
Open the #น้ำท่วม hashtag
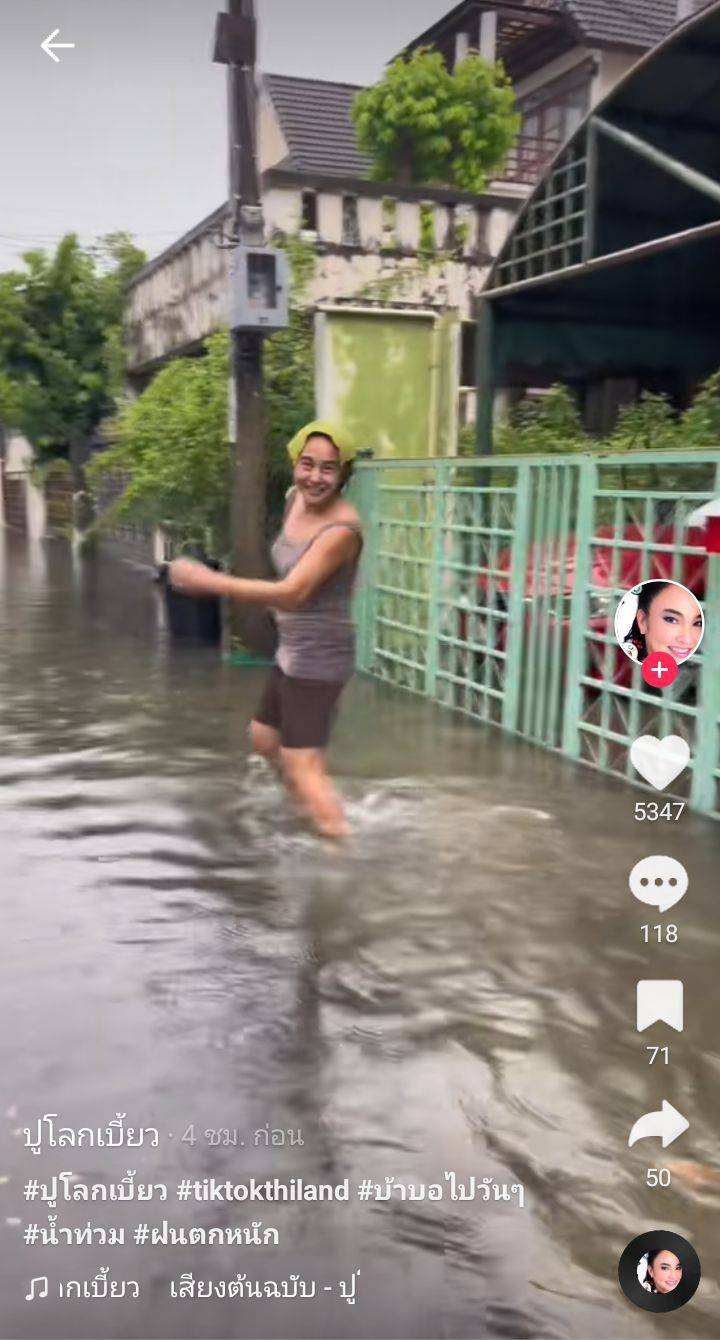pyautogui.click(x=74, y=1234)
